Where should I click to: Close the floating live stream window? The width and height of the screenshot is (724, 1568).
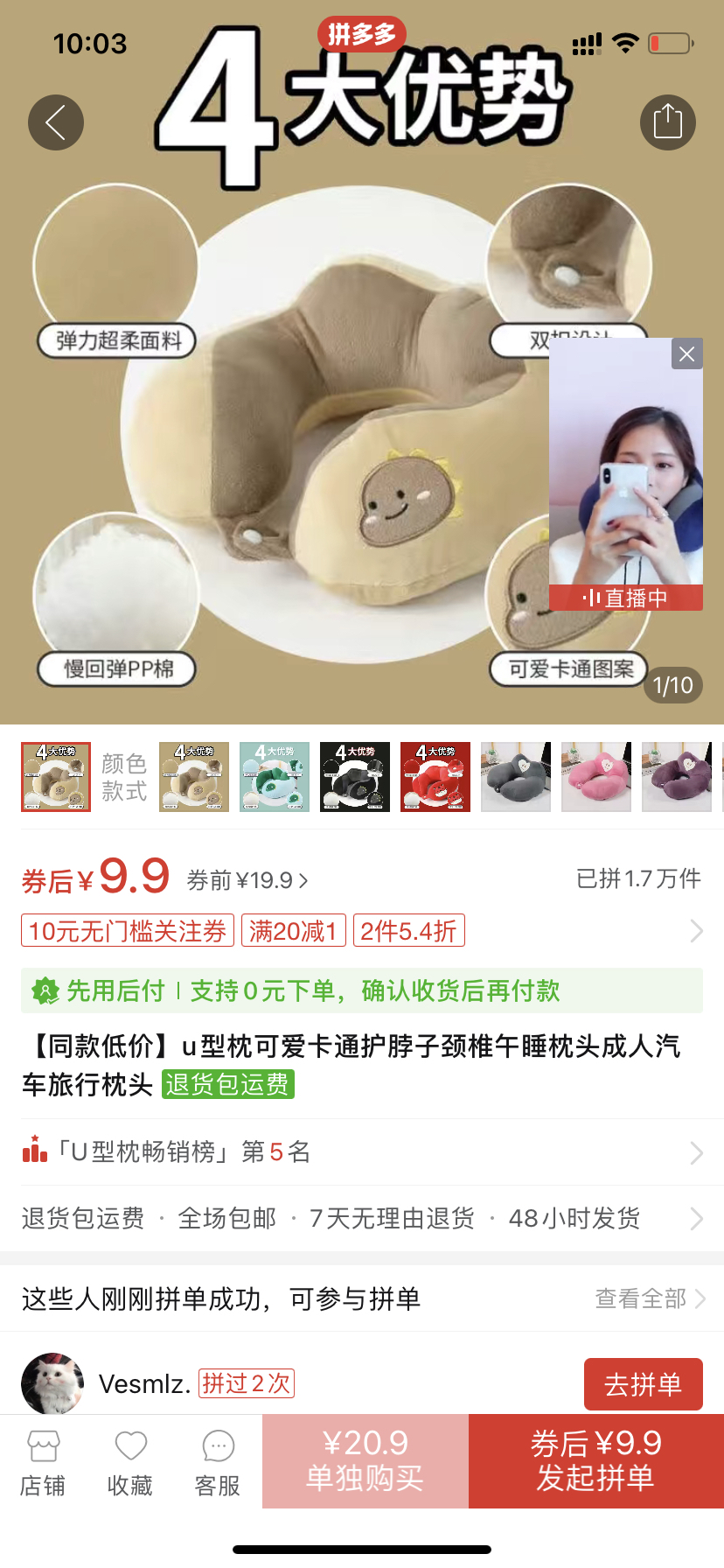686,354
